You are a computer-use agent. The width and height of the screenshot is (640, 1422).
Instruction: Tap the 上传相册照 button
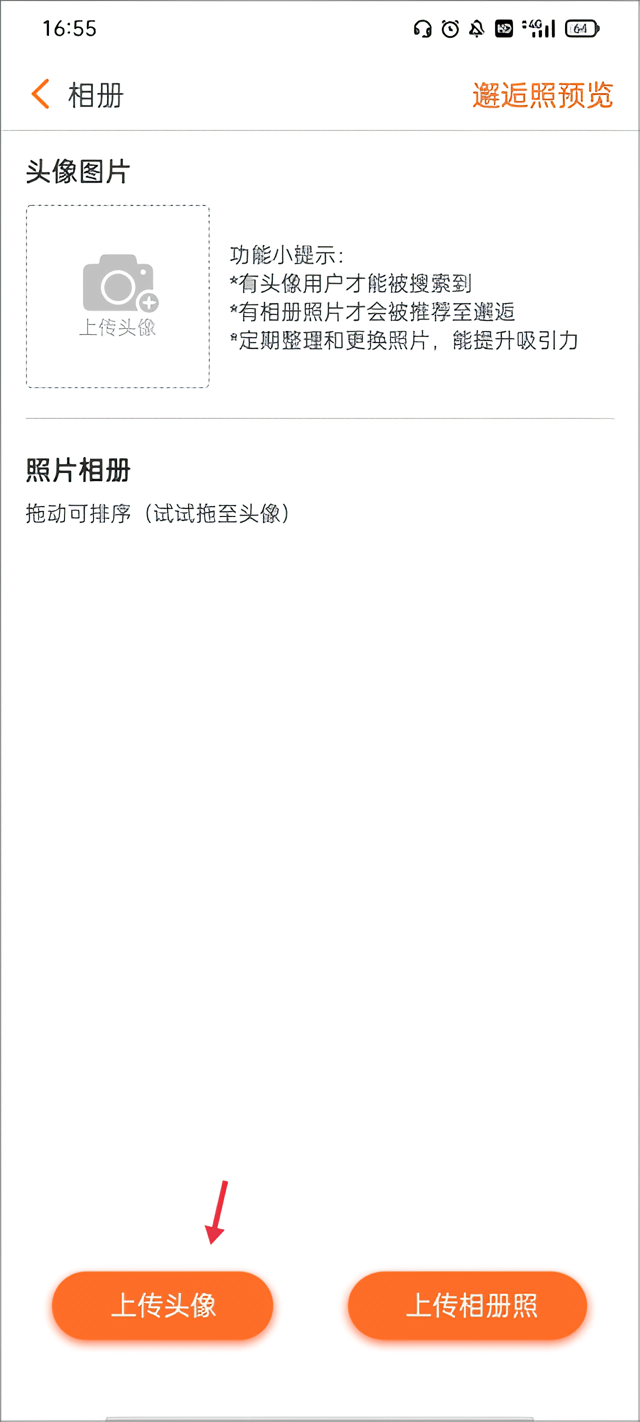[468, 1305]
